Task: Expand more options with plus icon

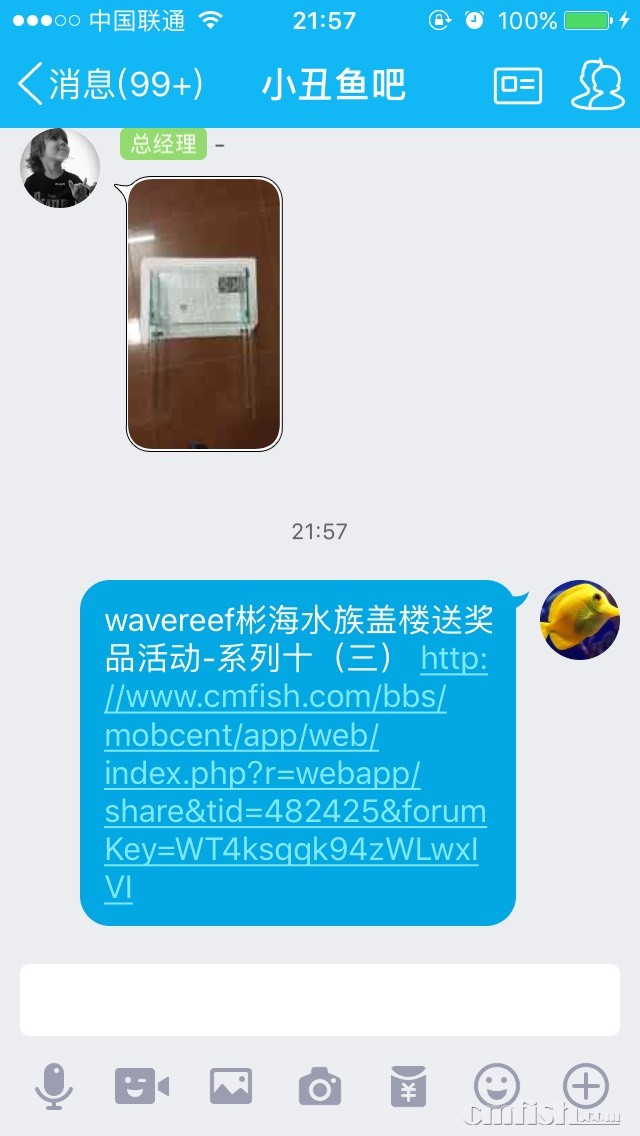Action: pyautogui.click(x=586, y=1086)
